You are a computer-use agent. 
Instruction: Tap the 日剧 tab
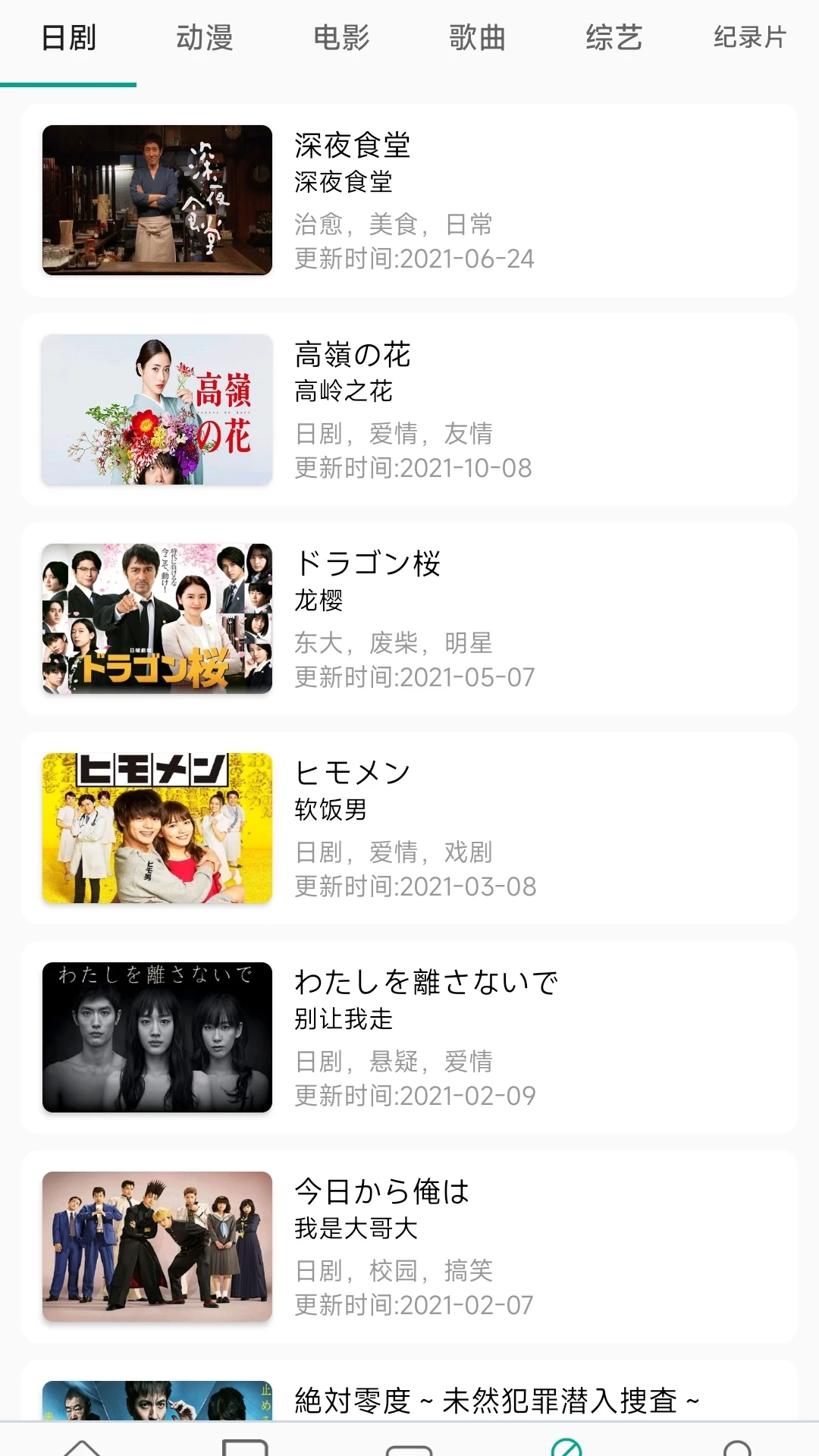(68, 38)
